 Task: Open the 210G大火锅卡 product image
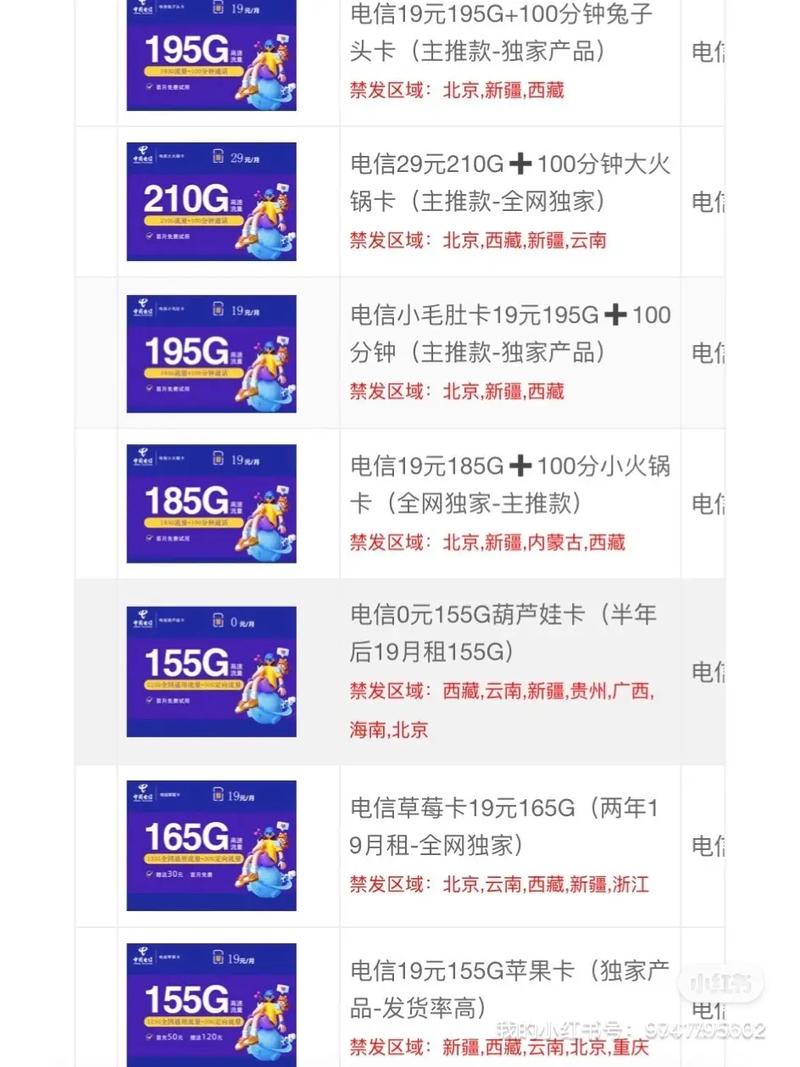[210, 202]
